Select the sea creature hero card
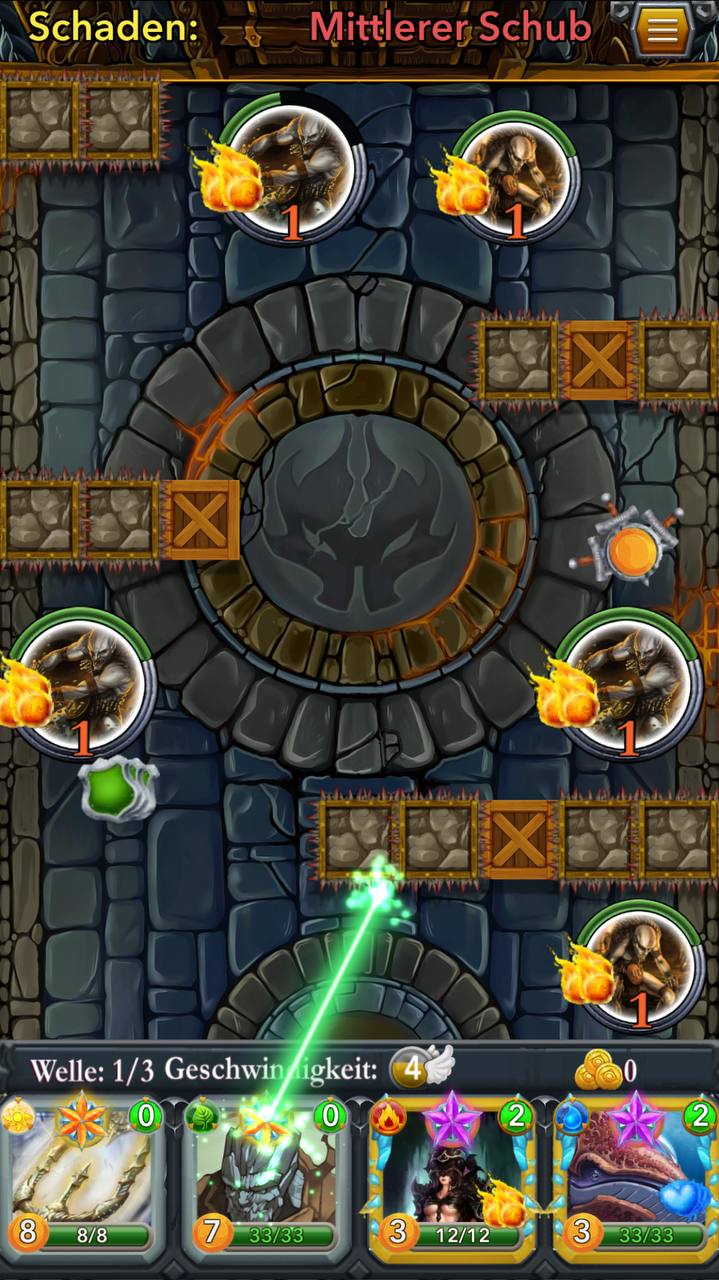The image size is (719, 1280). [x=635, y=1178]
